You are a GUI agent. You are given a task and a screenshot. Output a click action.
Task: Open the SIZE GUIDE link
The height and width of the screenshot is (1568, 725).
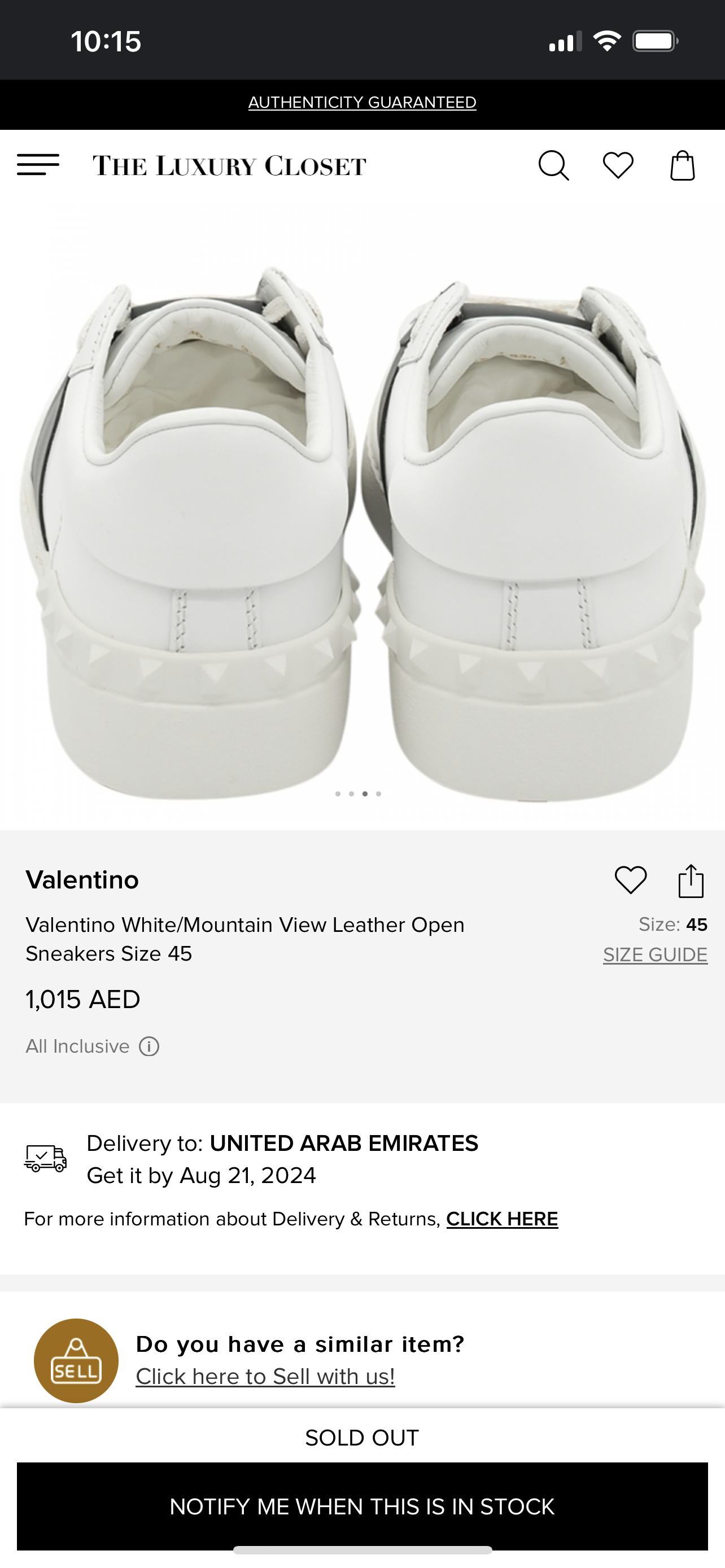coord(655,954)
